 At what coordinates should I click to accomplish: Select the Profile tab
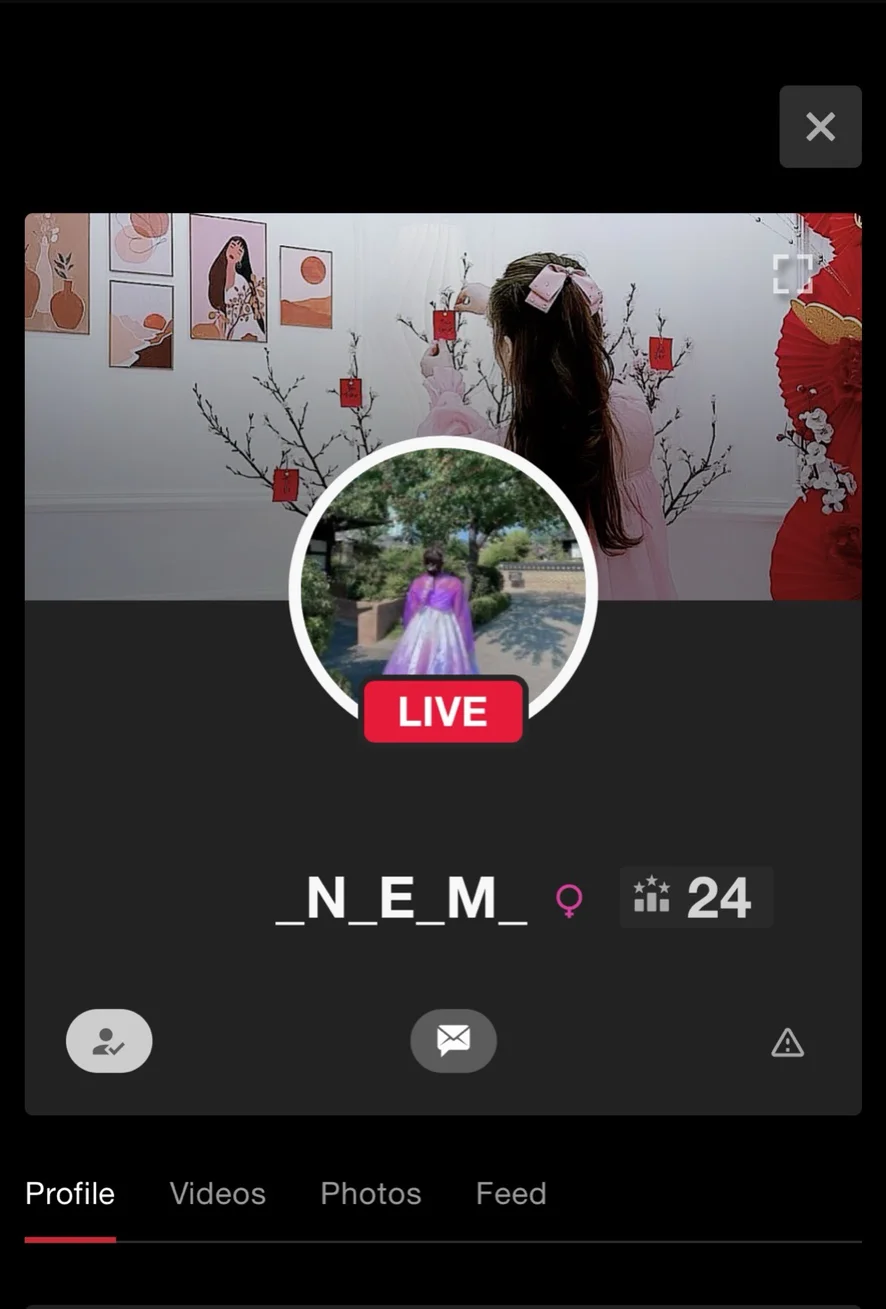tap(70, 1193)
